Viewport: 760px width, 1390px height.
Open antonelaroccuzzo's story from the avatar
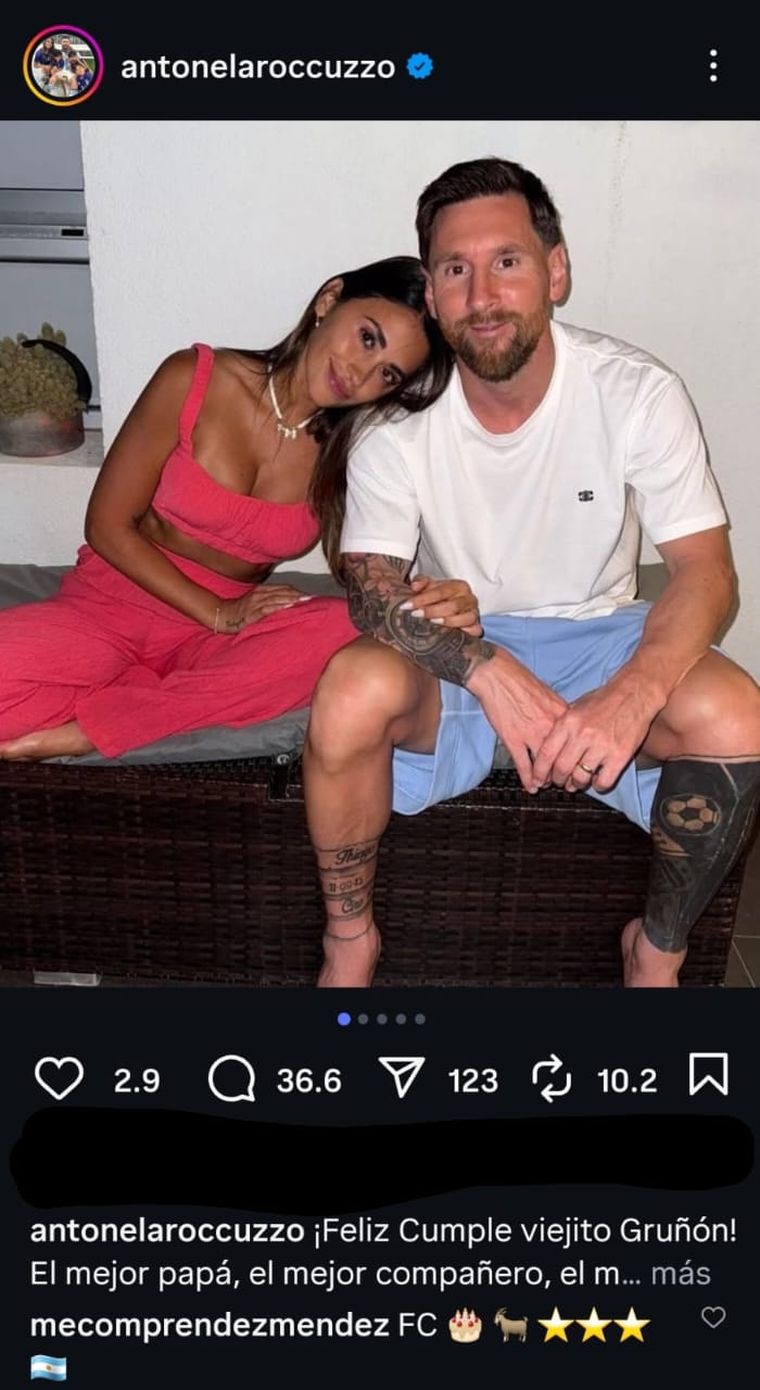(63, 66)
